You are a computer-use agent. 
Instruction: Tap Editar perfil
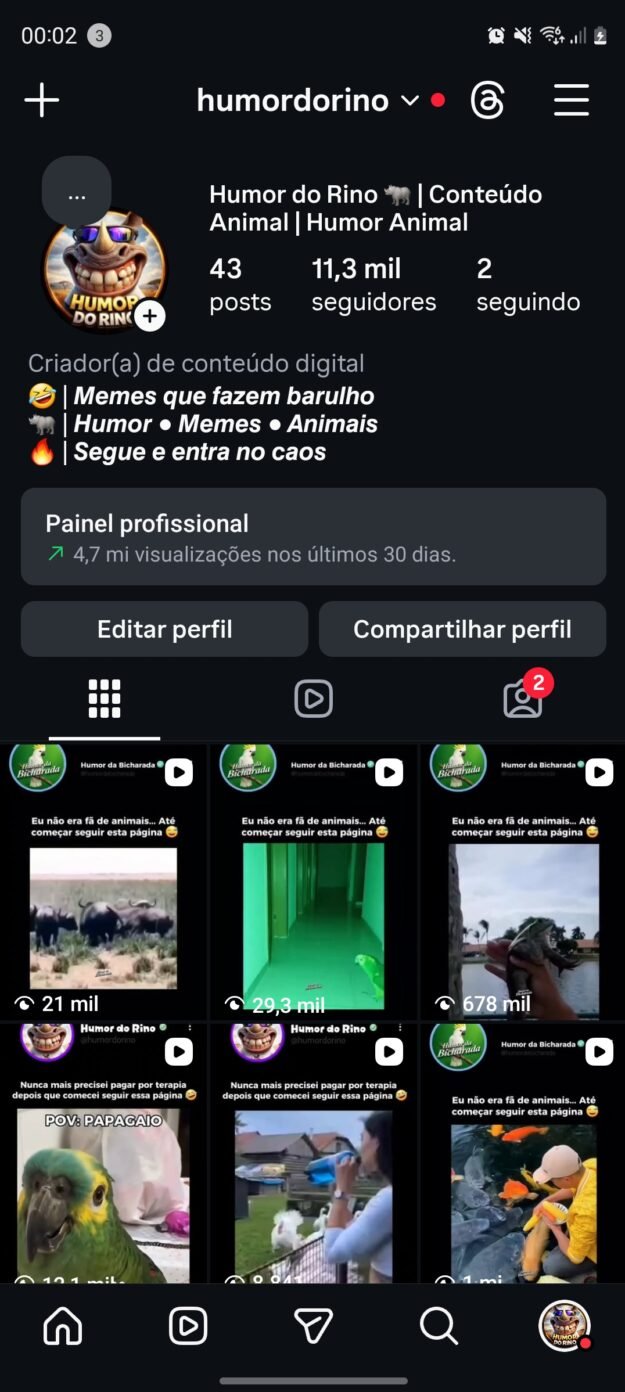click(164, 629)
